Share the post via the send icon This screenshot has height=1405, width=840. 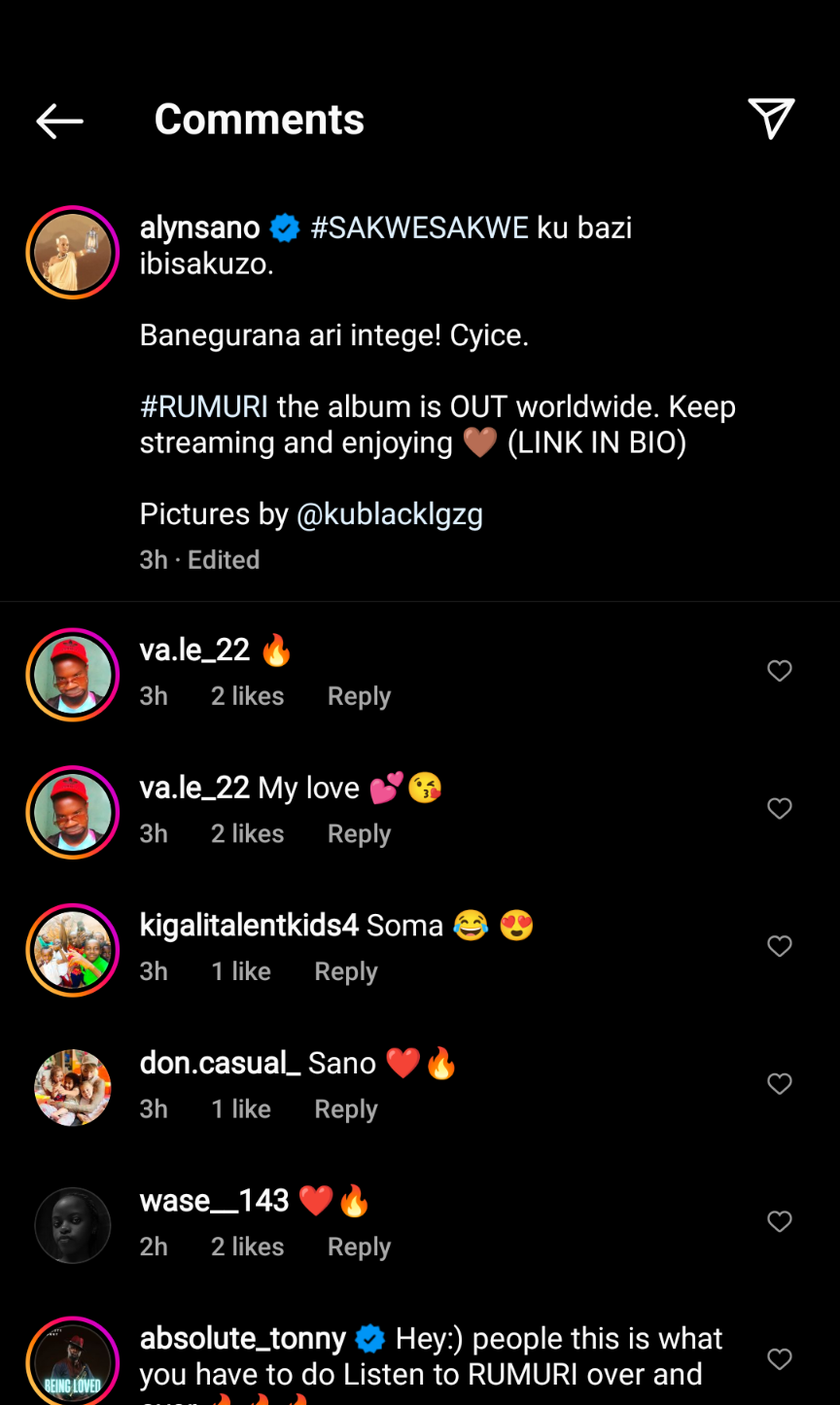pyautogui.click(x=771, y=120)
